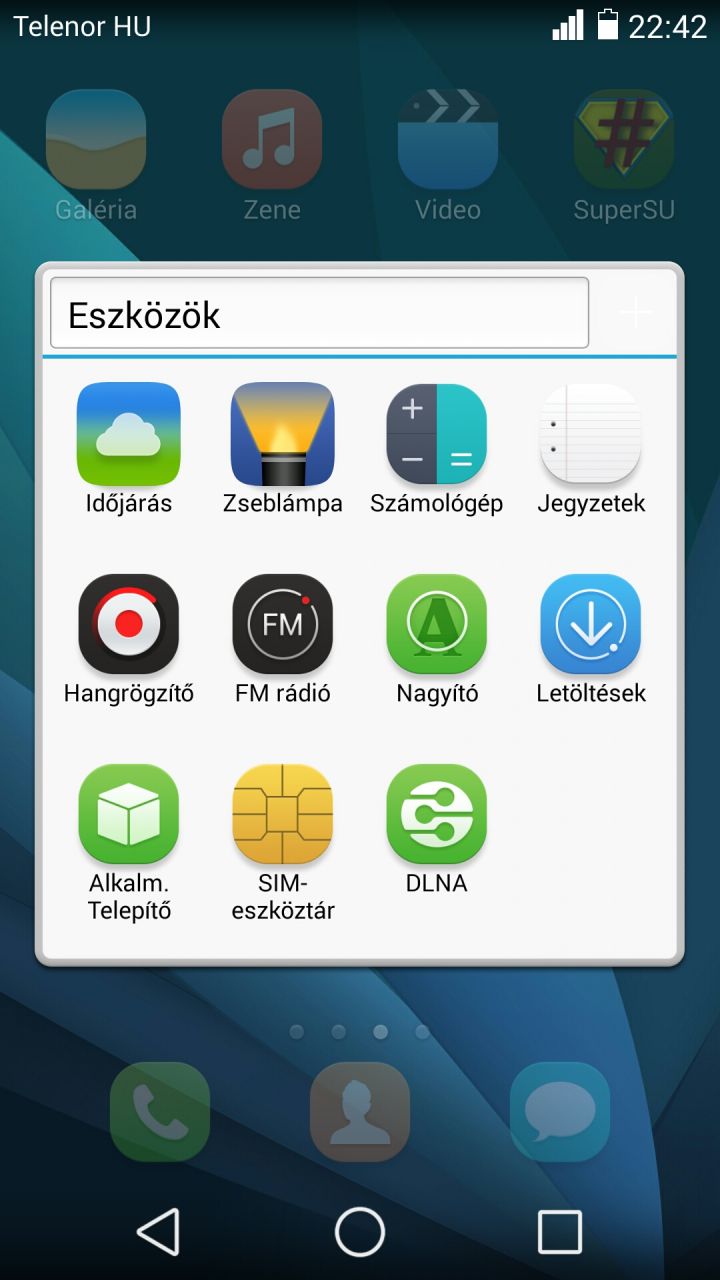Screen dimensions: 720x1280
Task: Open the Jegyzetek notes app
Action: click(591, 435)
